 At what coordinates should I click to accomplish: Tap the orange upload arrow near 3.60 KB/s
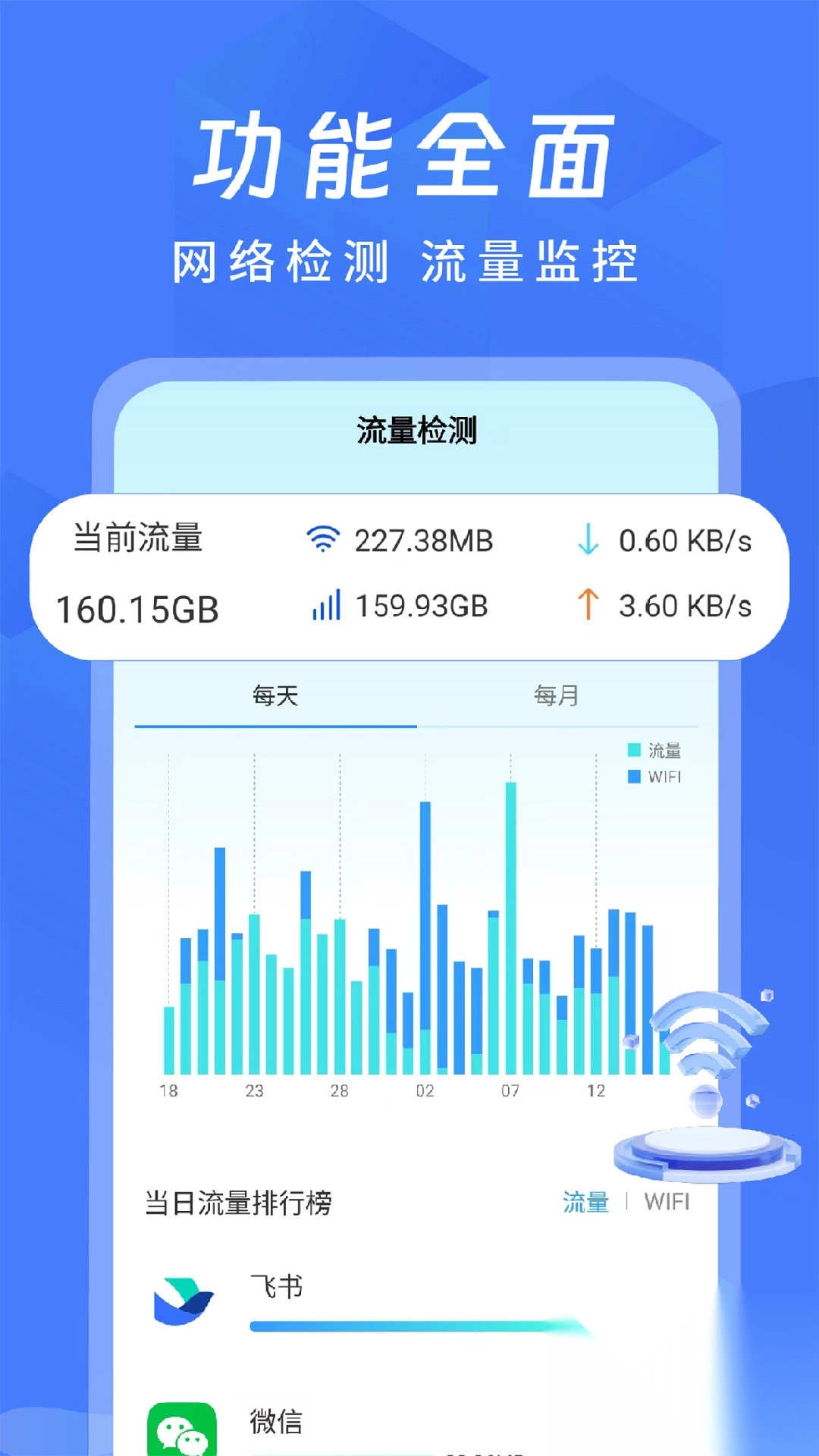point(588,607)
